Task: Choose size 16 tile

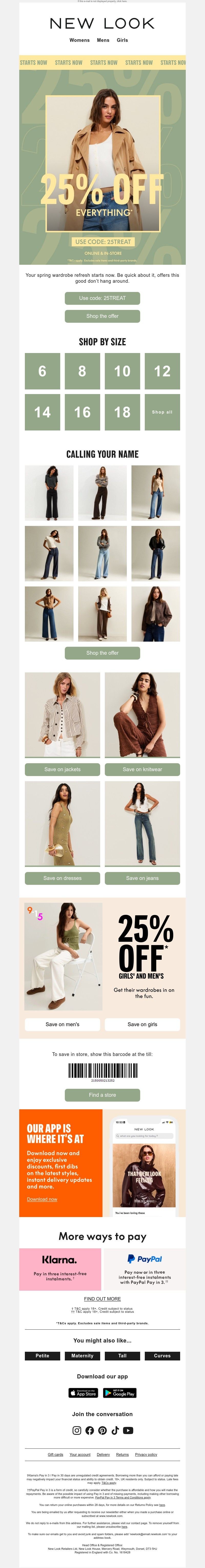Action: tap(82, 412)
